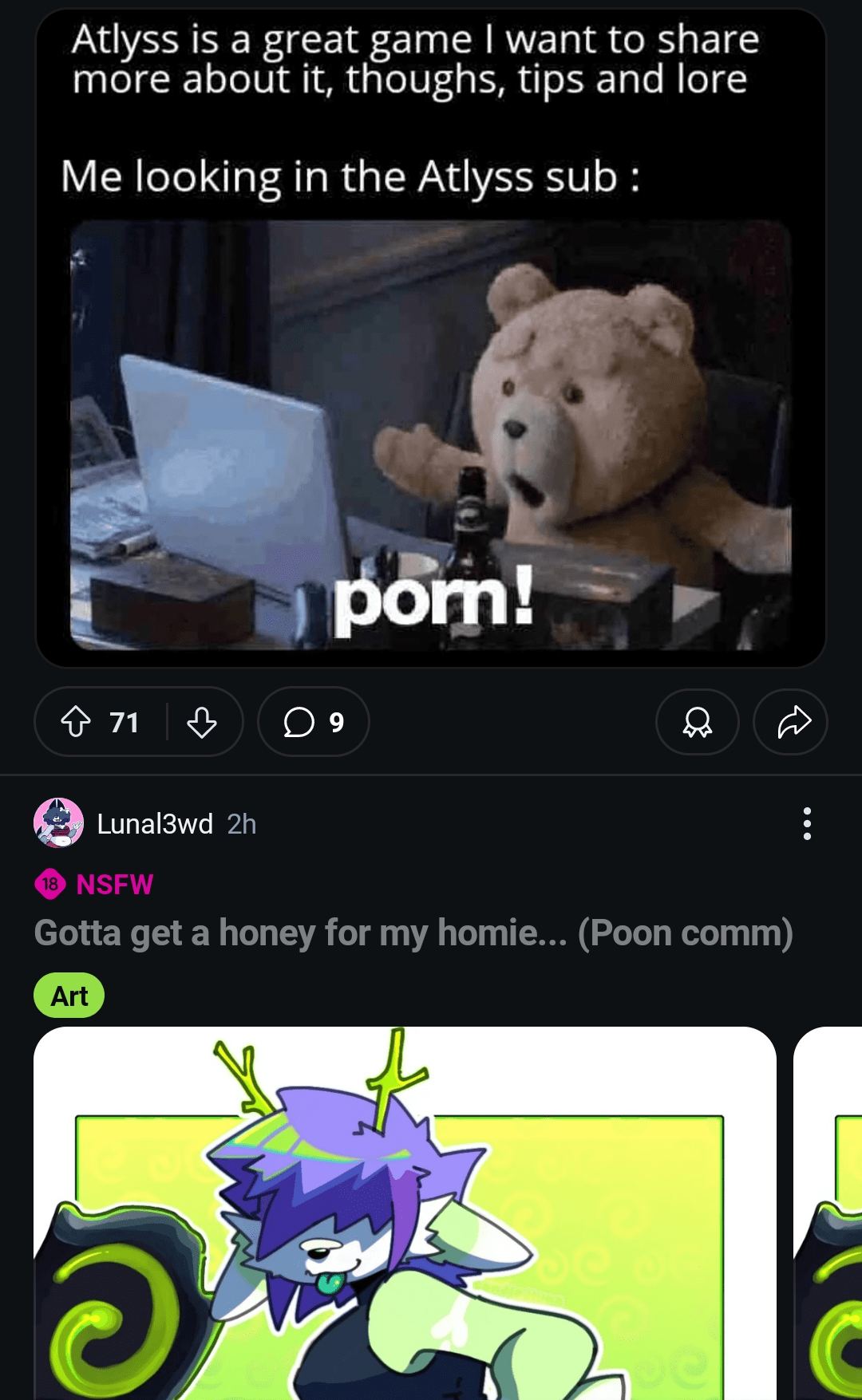Filter by the Art flair
Screen dimensions: 862x1400
tap(69, 996)
